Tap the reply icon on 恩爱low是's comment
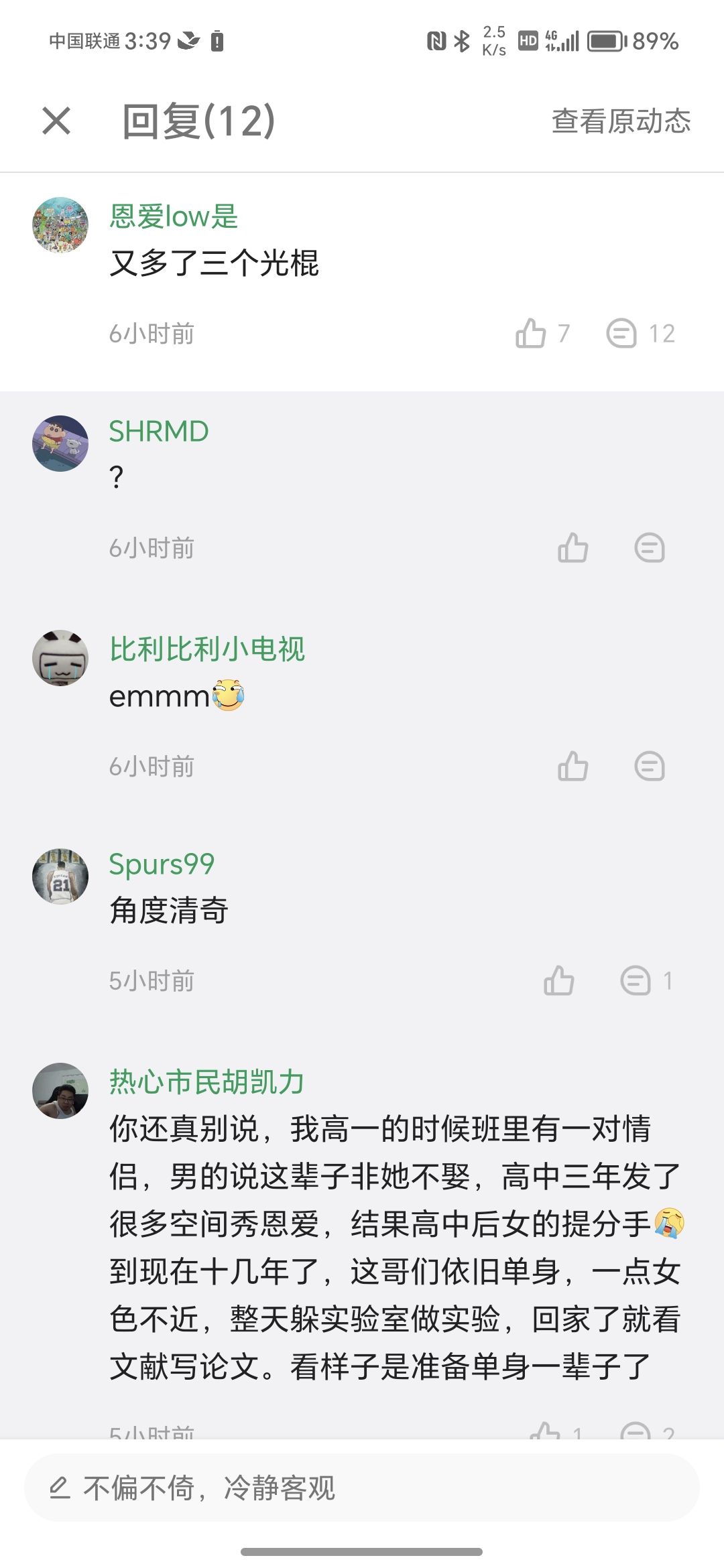 (621, 333)
